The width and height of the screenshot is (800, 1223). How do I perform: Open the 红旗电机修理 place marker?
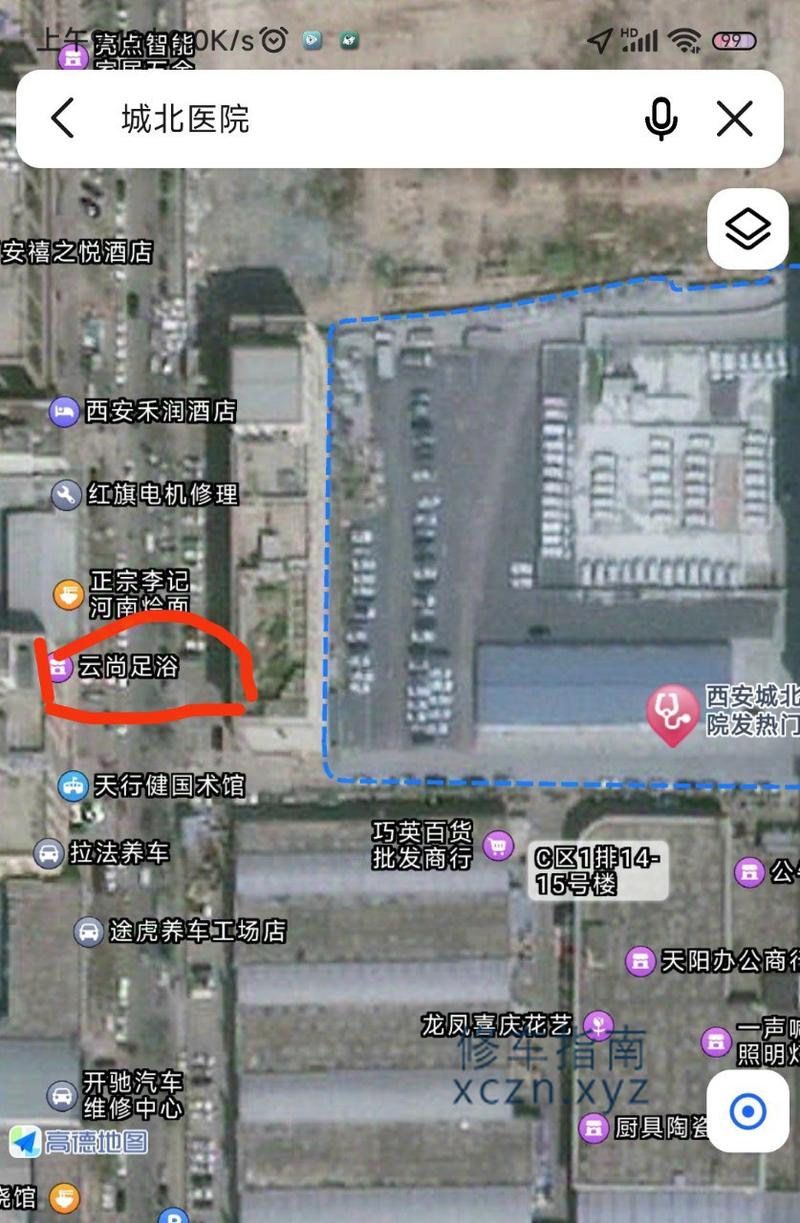pos(66,494)
